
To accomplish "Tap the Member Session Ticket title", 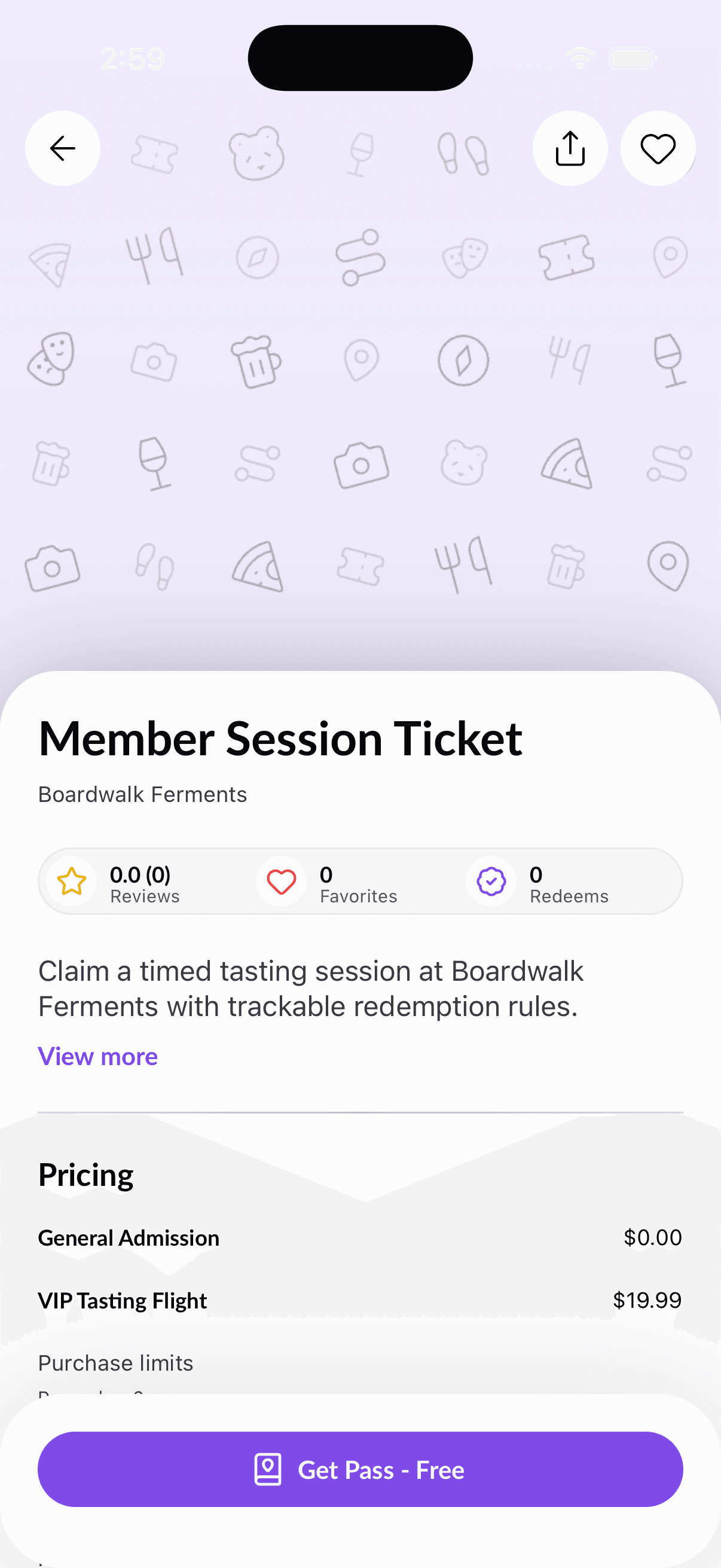I will [x=280, y=737].
